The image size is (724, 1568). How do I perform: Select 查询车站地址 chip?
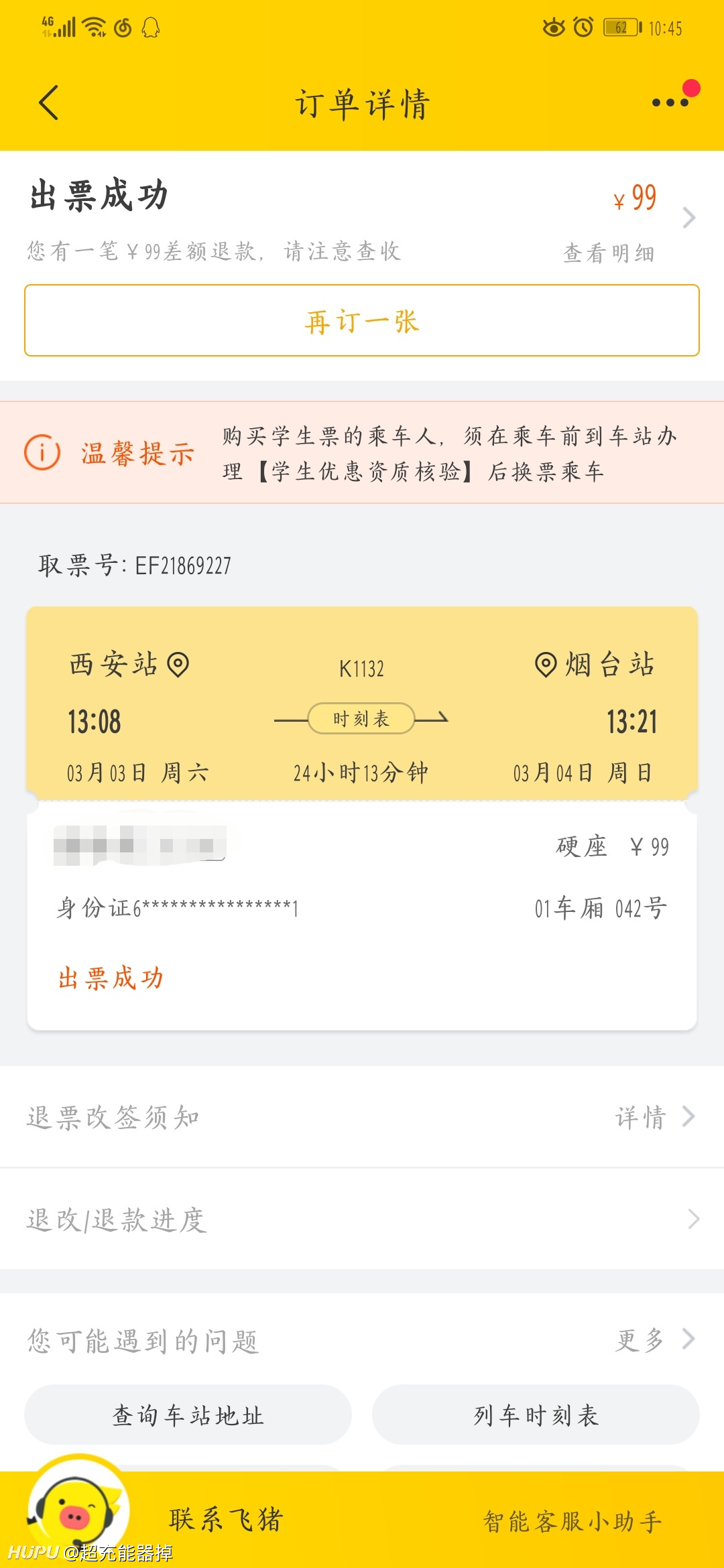tap(188, 1415)
